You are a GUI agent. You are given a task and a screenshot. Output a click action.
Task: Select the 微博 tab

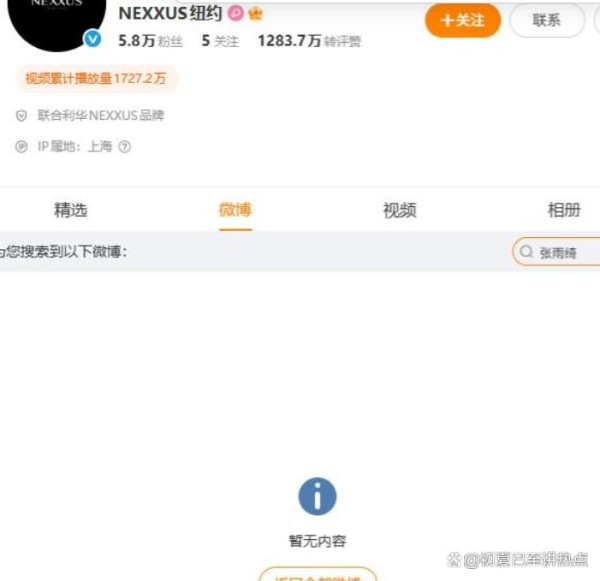pos(235,210)
